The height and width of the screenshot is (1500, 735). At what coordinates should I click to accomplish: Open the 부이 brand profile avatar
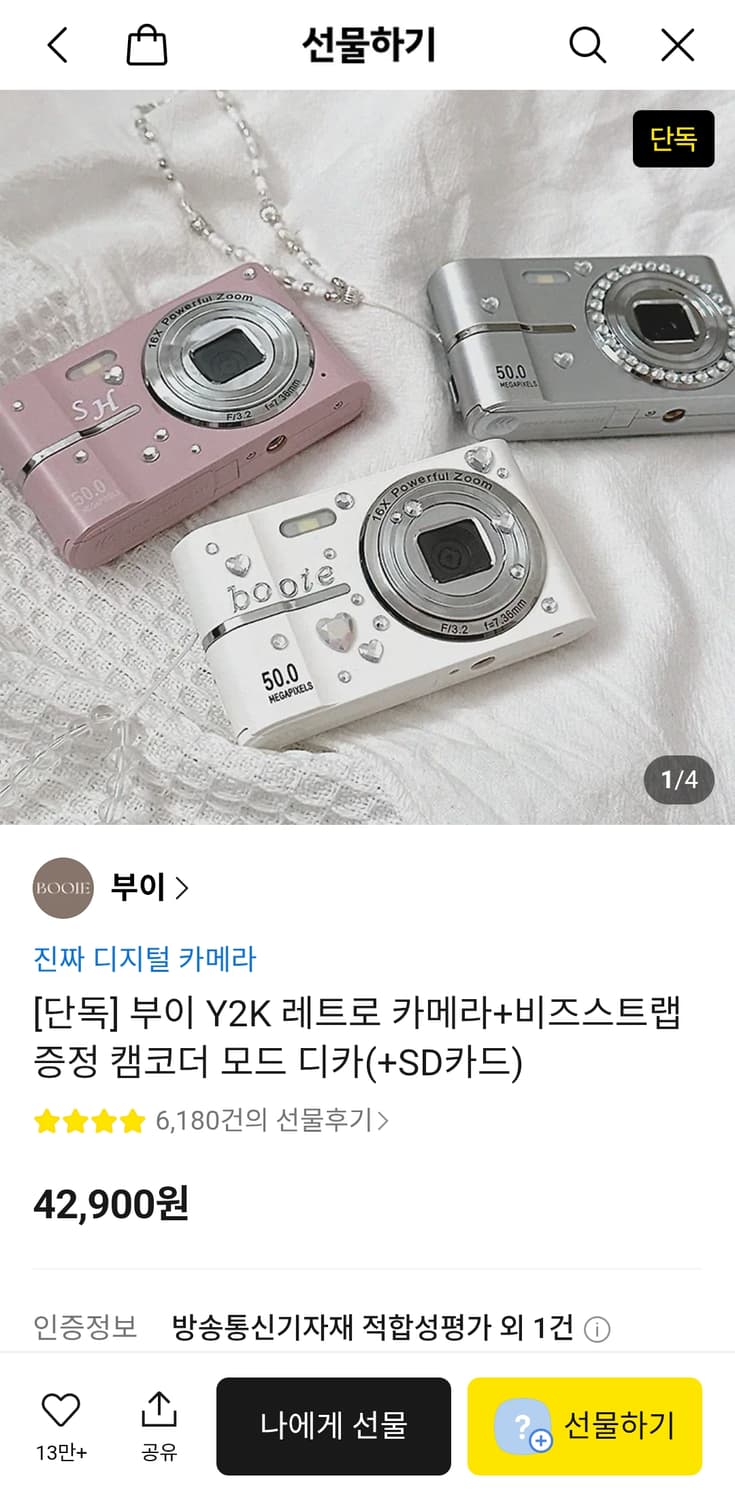[63, 888]
